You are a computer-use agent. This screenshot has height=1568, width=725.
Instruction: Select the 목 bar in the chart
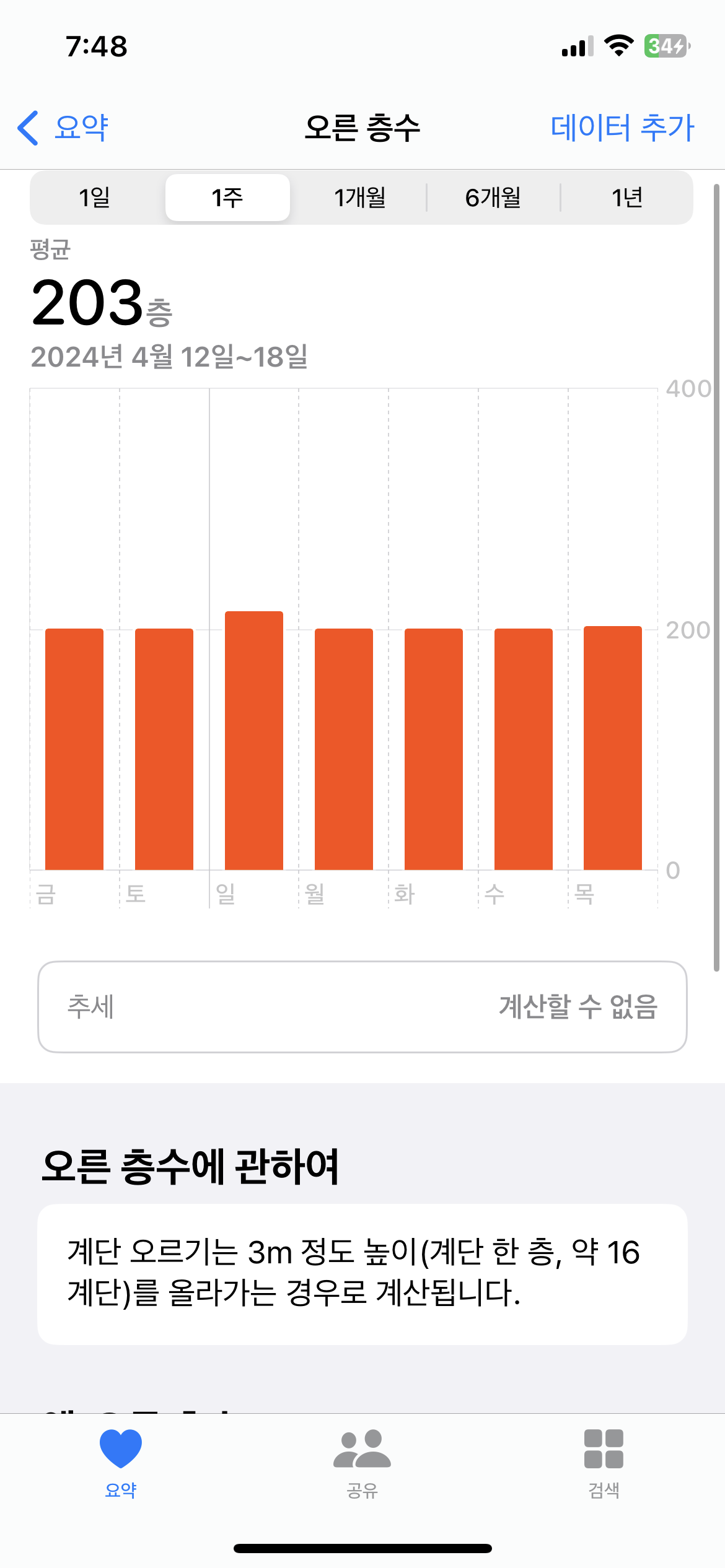click(x=613, y=747)
